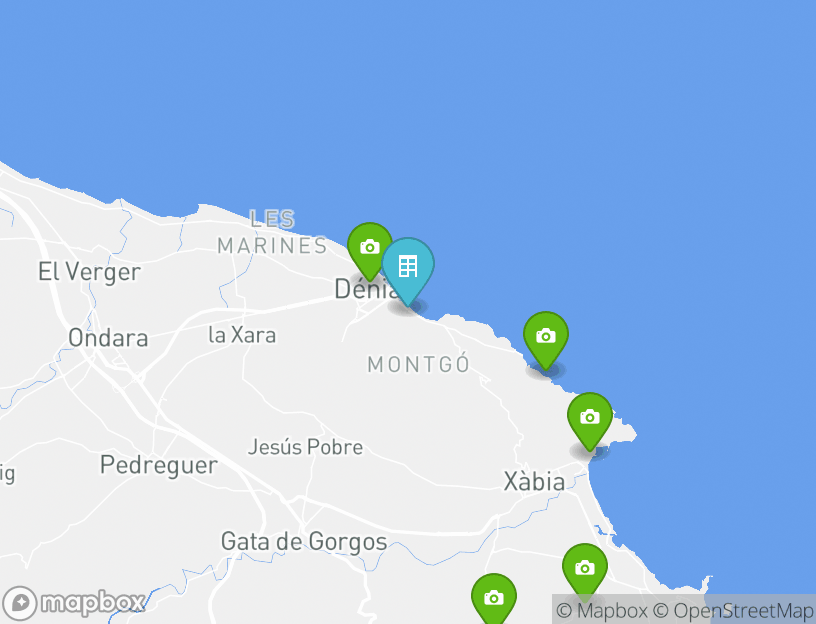Viewport: 816px width, 624px height.
Task: Tap the blue building marker near Dénia
Action: click(x=408, y=266)
